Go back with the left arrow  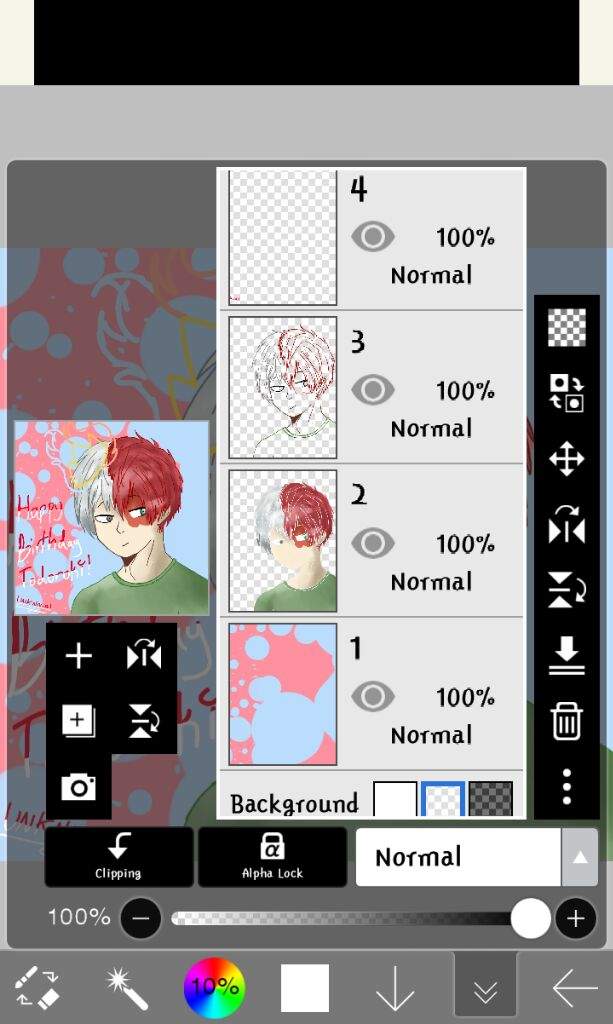[x=574, y=988]
